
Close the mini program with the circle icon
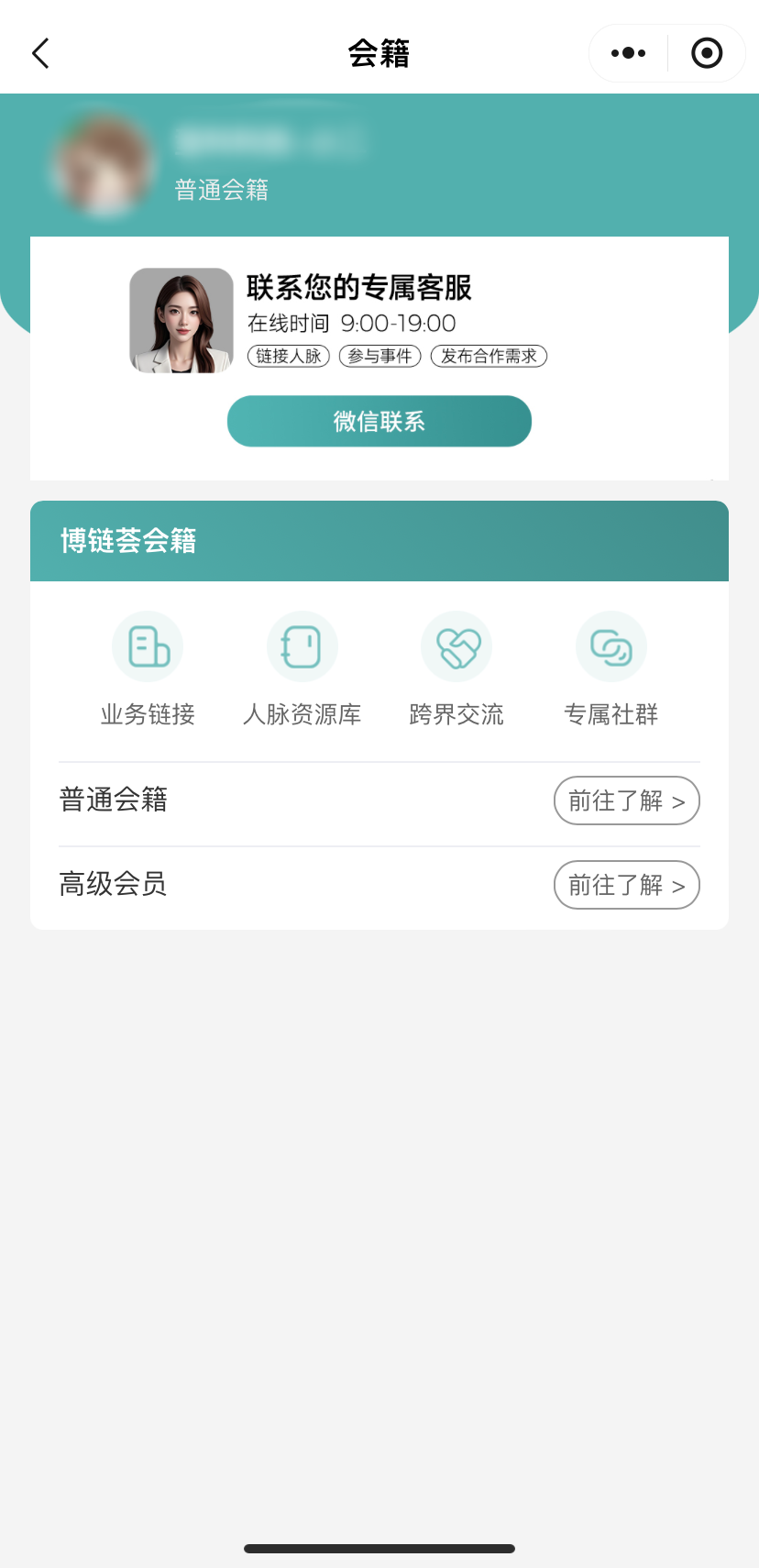pos(707,53)
